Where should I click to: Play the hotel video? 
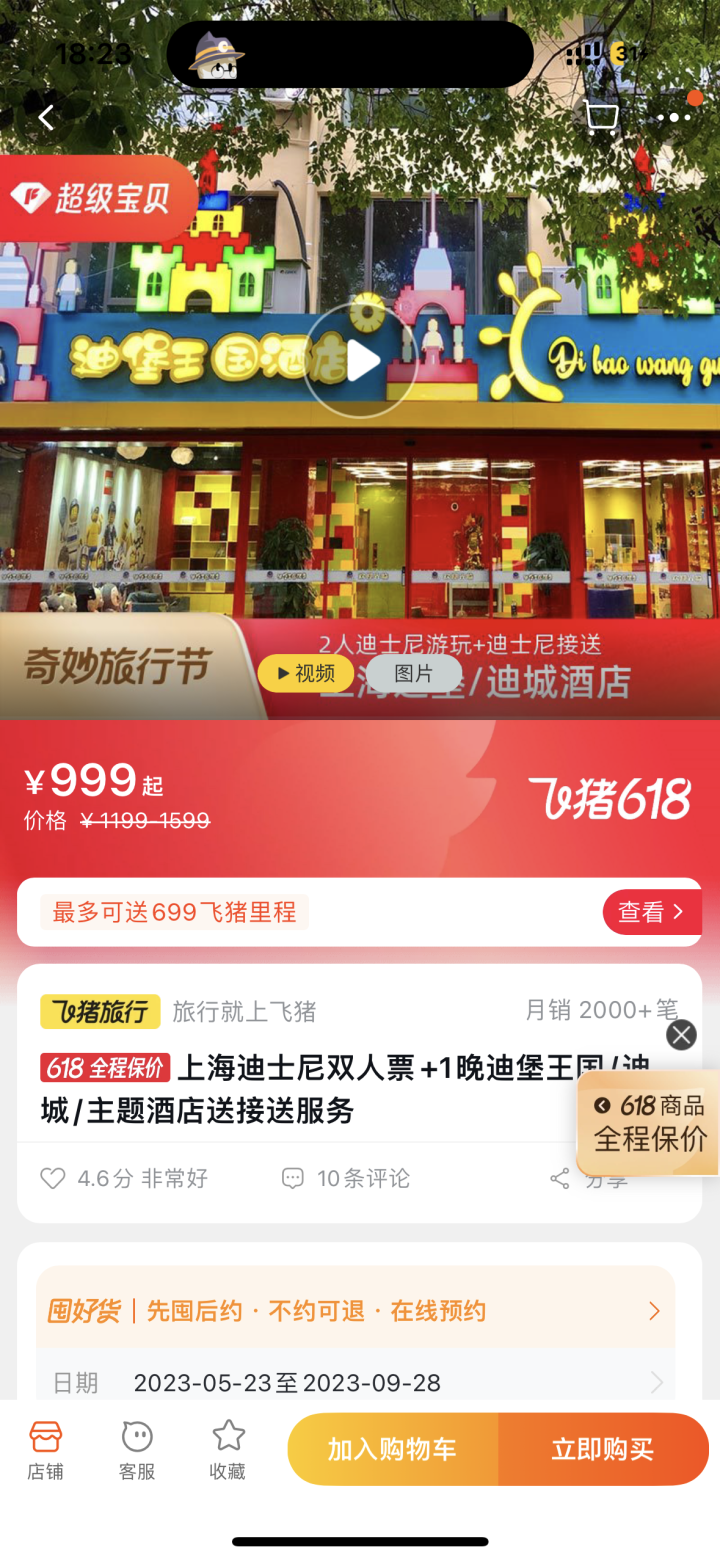pyautogui.click(x=360, y=362)
